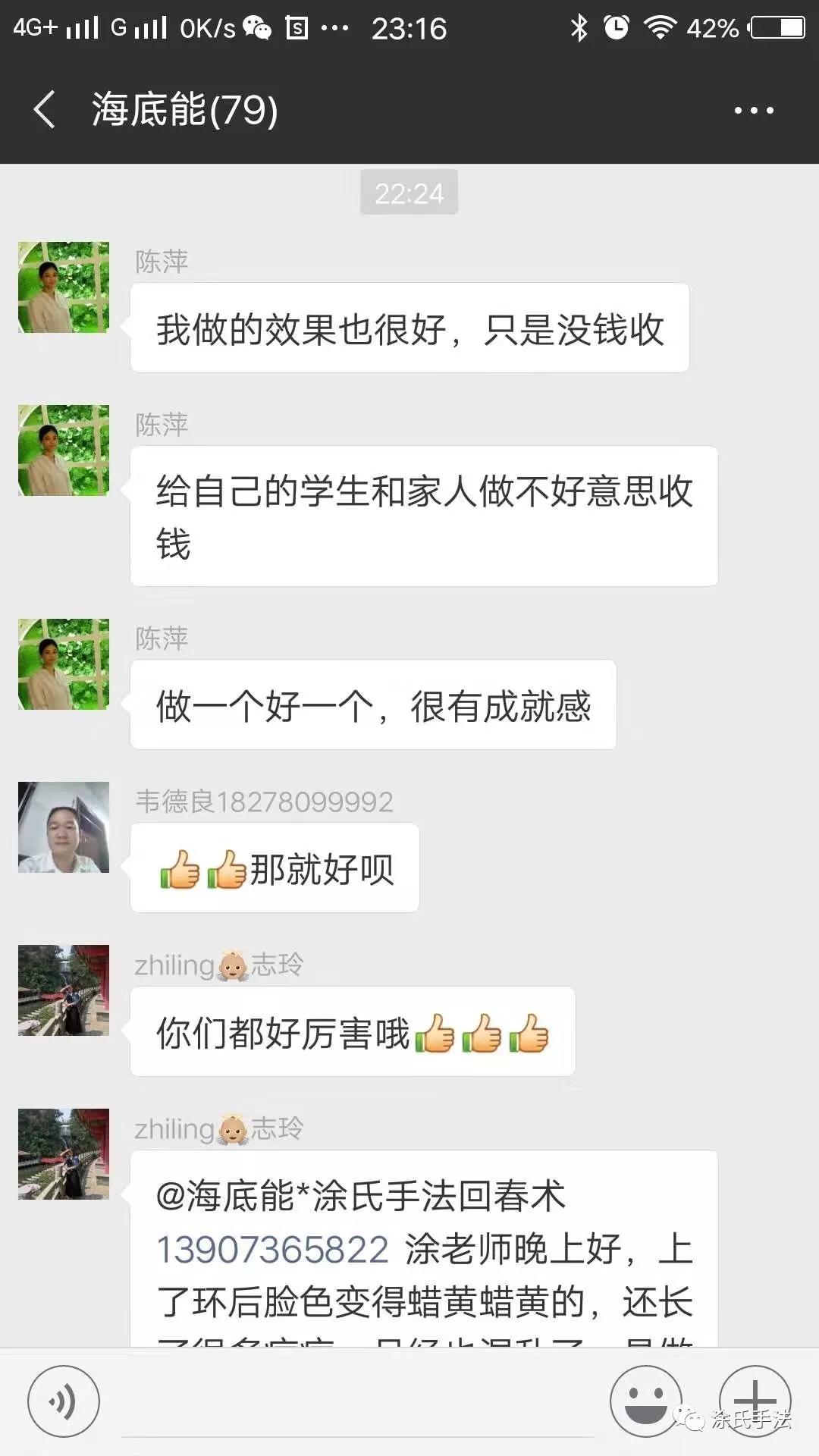
Task: Open 陈萍's avatar beside 做一个好一个 message
Action: tap(64, 664)
